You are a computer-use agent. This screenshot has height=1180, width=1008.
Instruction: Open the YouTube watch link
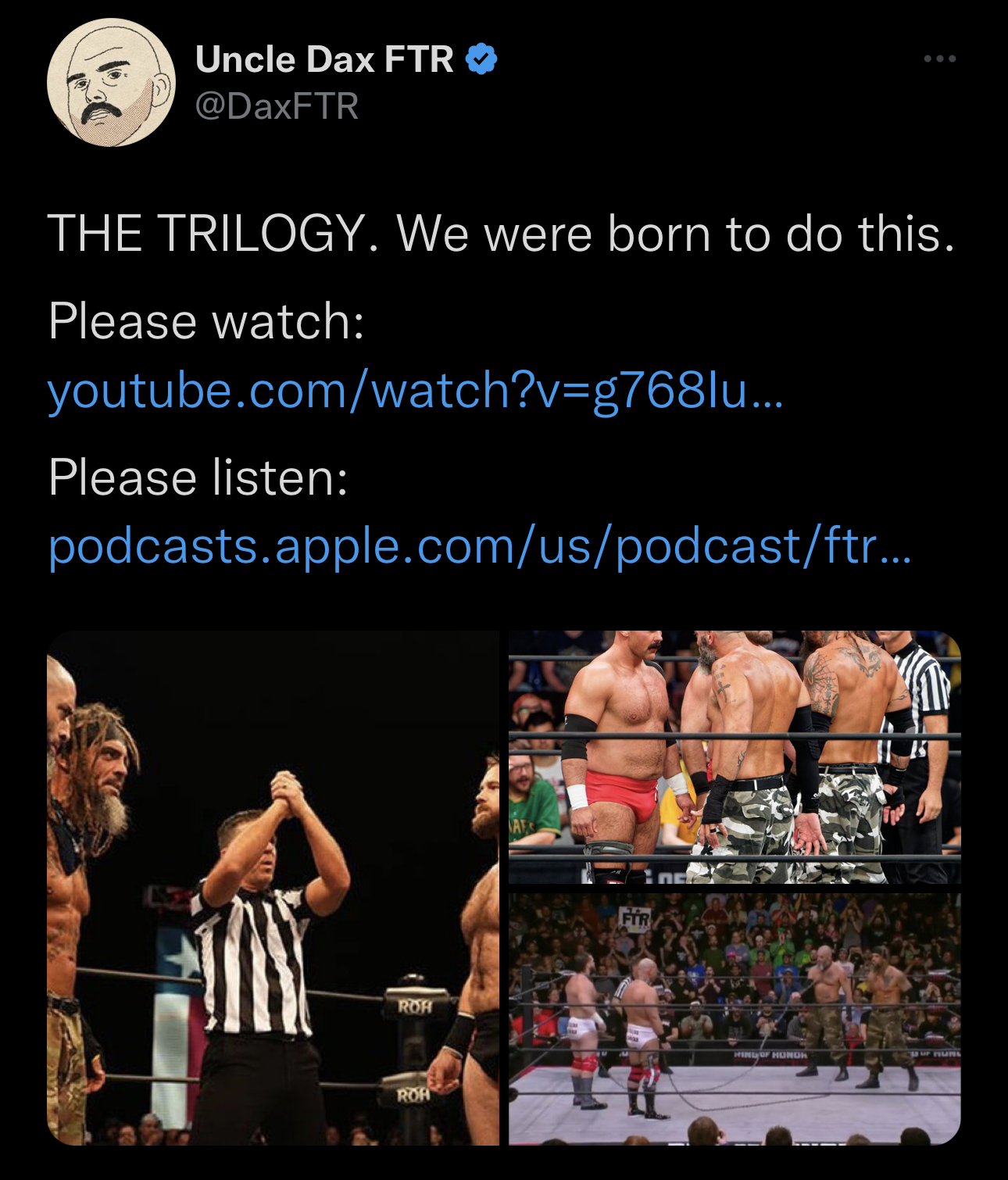click(x=414, y=391)
